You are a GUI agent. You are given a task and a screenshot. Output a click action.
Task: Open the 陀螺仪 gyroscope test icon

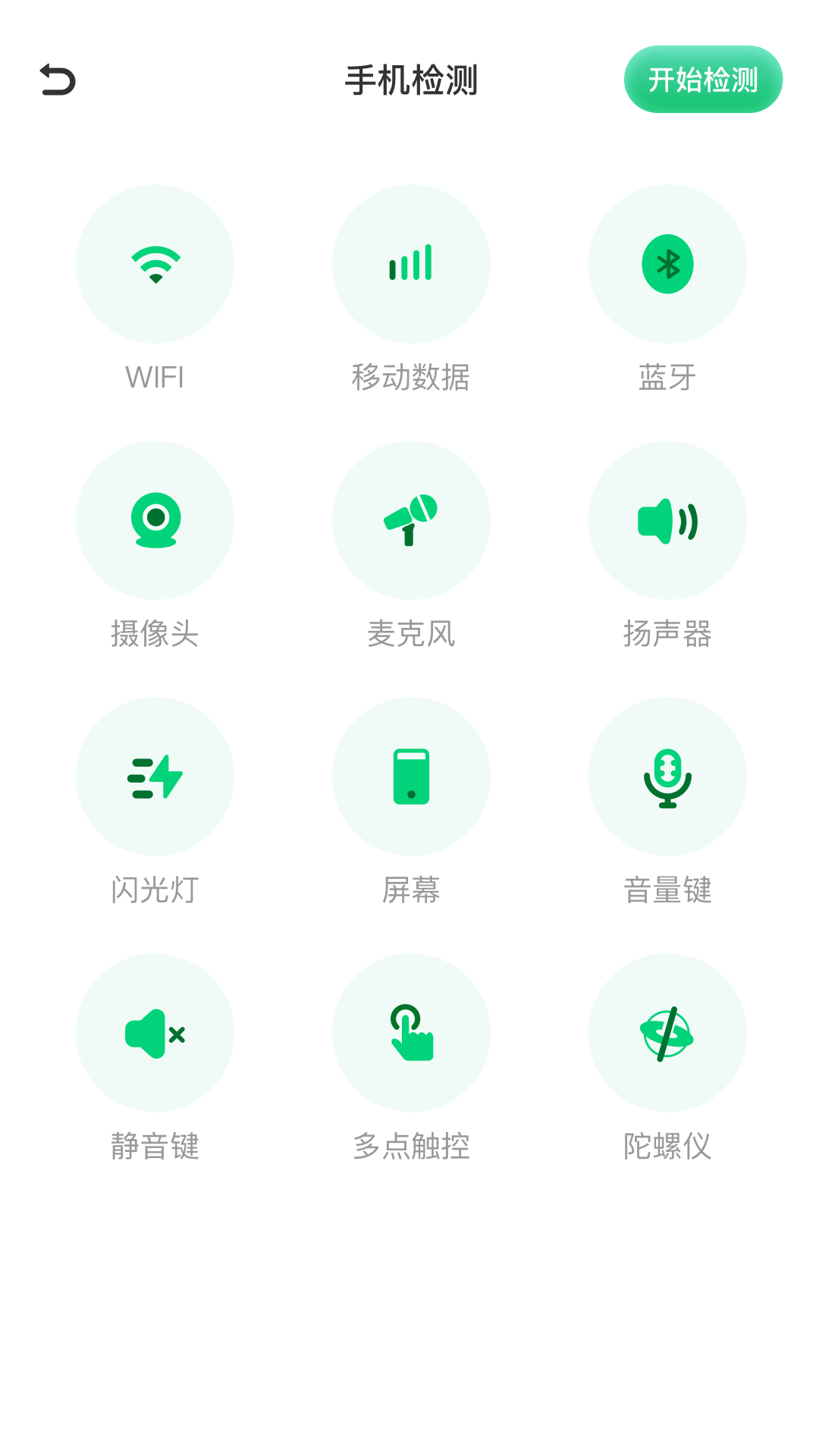point(668,1033)
